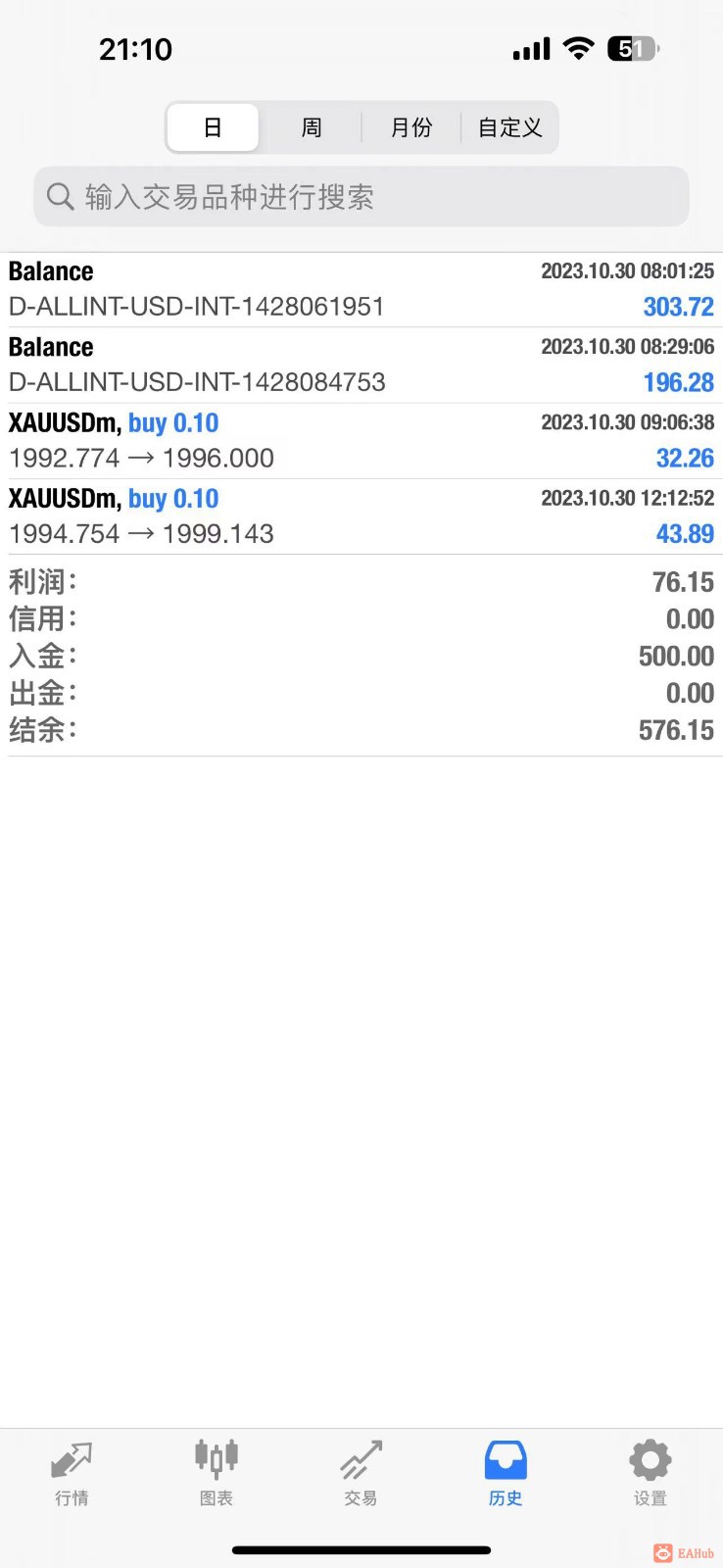Check the Wi-Fi status icon
The width and height of the screenshot is (723, 1568).
(x=578, y=48)
